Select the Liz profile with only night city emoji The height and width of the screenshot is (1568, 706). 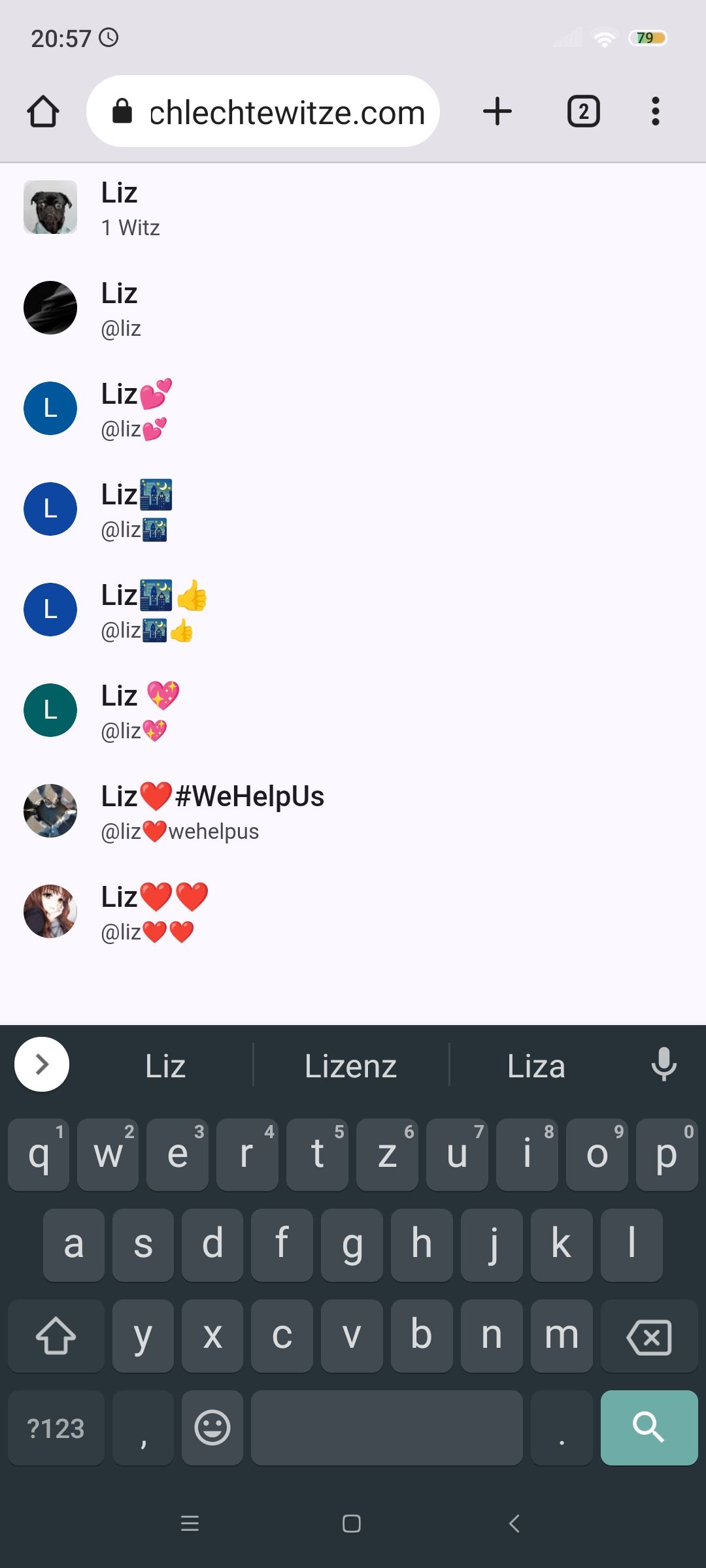136,510
